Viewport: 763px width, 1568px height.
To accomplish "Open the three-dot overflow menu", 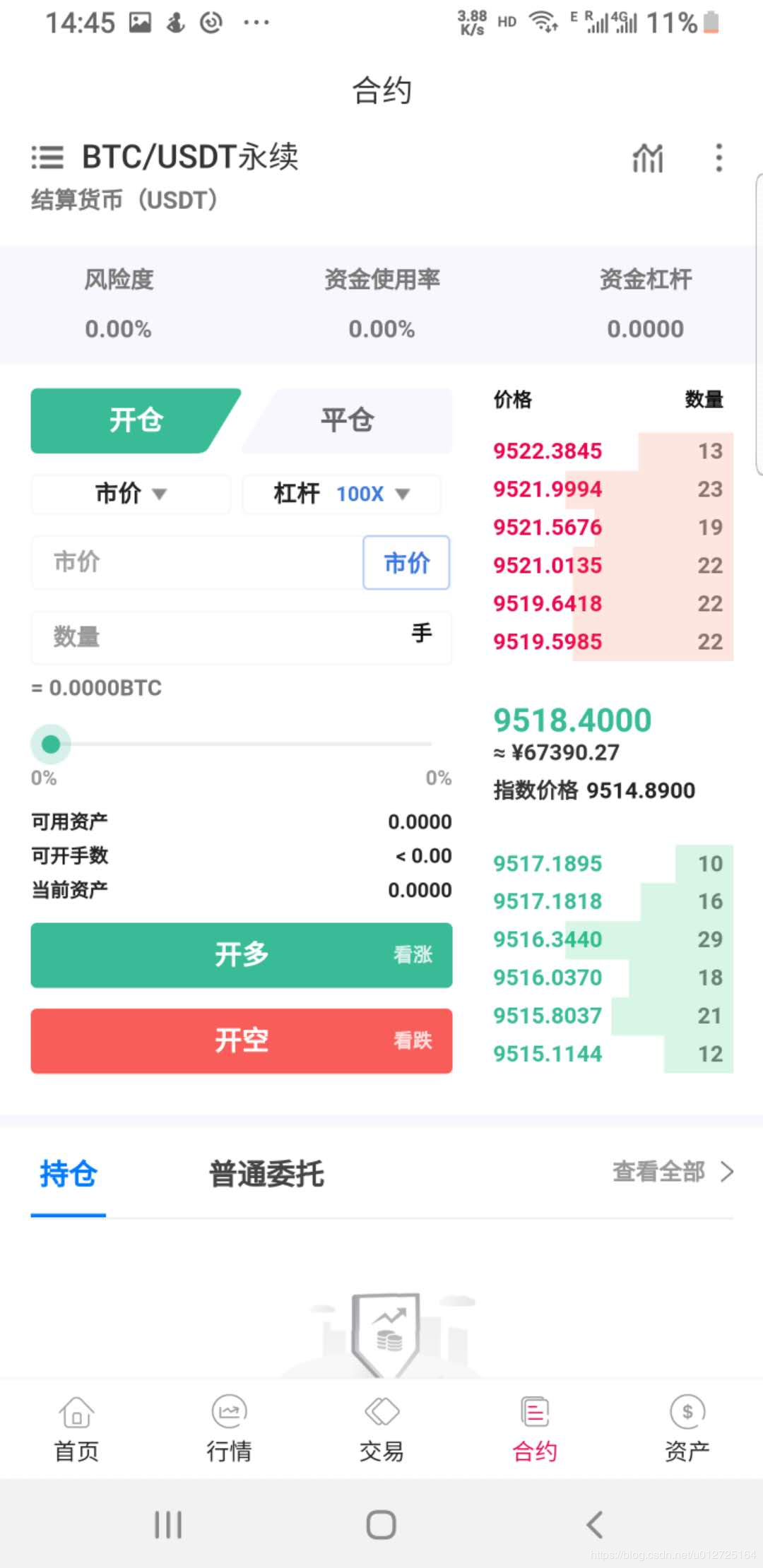I will tap(718, 158).
